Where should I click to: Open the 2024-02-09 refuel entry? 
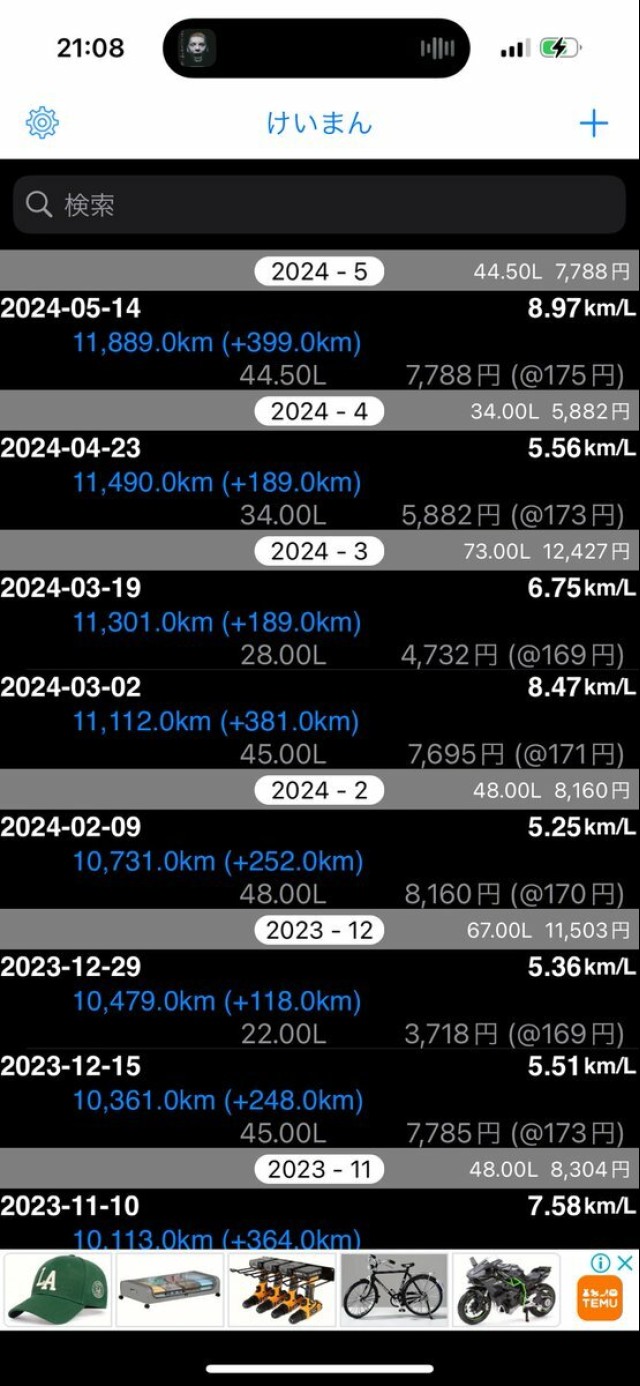320,860
